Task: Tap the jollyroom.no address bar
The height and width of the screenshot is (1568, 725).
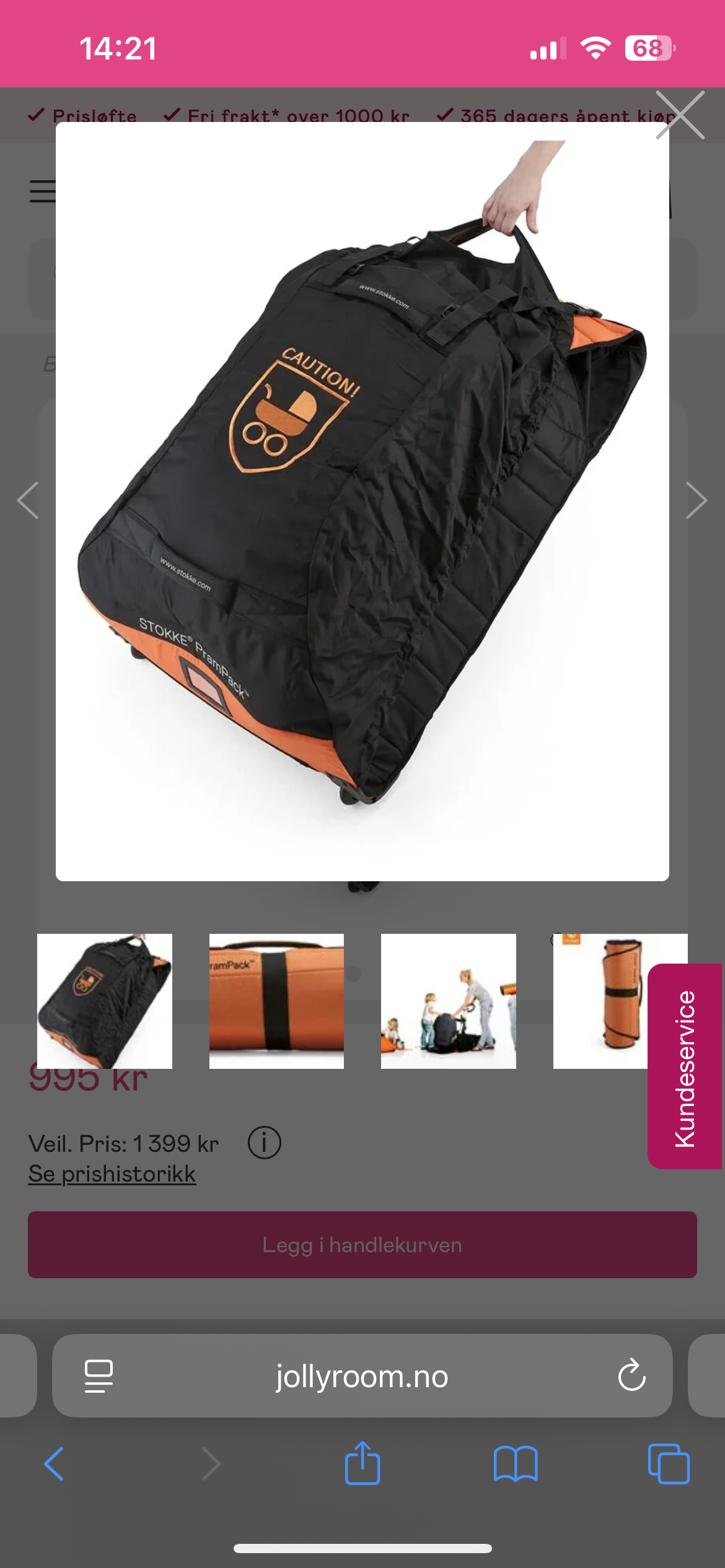Action: [362, 1376]
